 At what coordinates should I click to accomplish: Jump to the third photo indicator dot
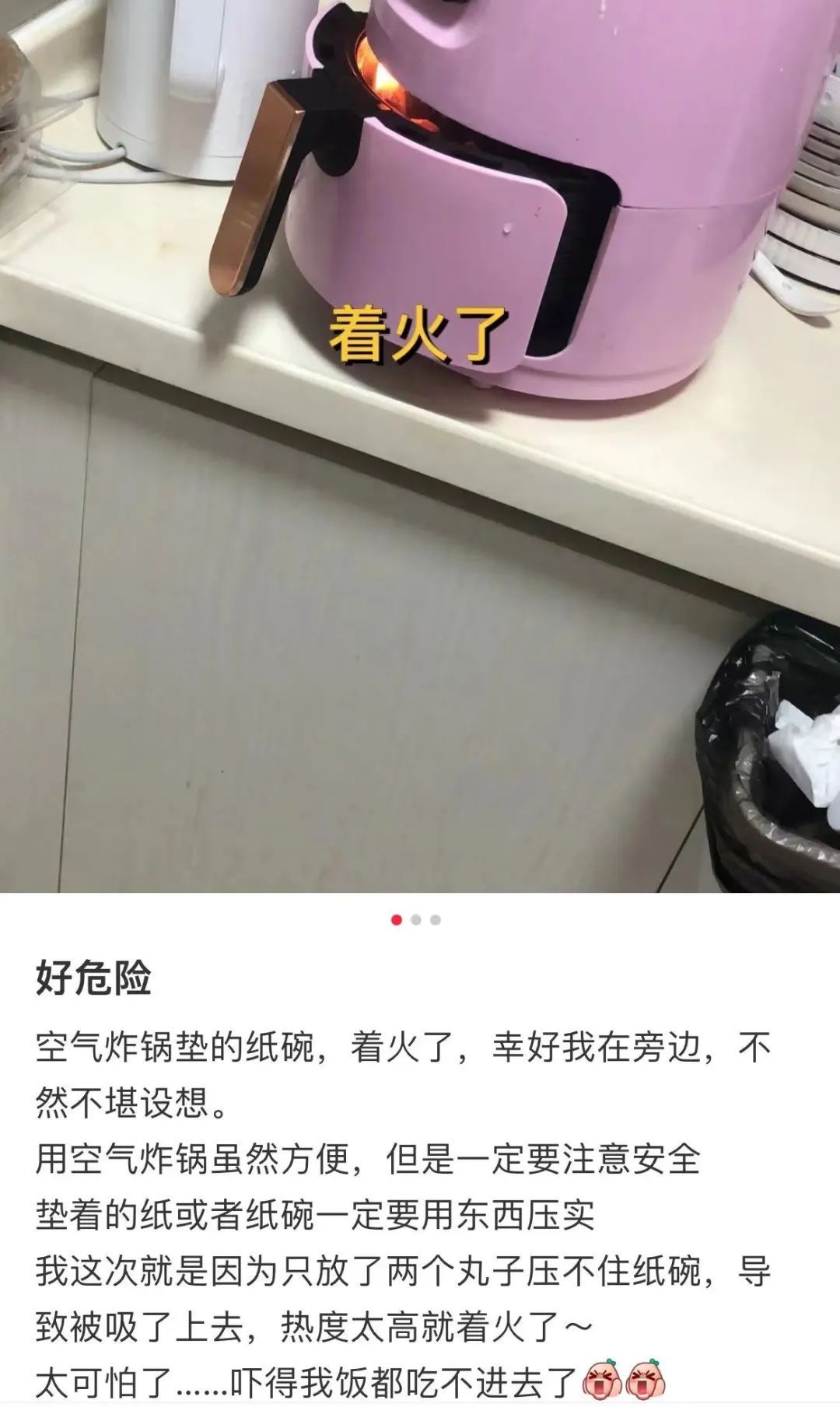(x=436, y=920)
